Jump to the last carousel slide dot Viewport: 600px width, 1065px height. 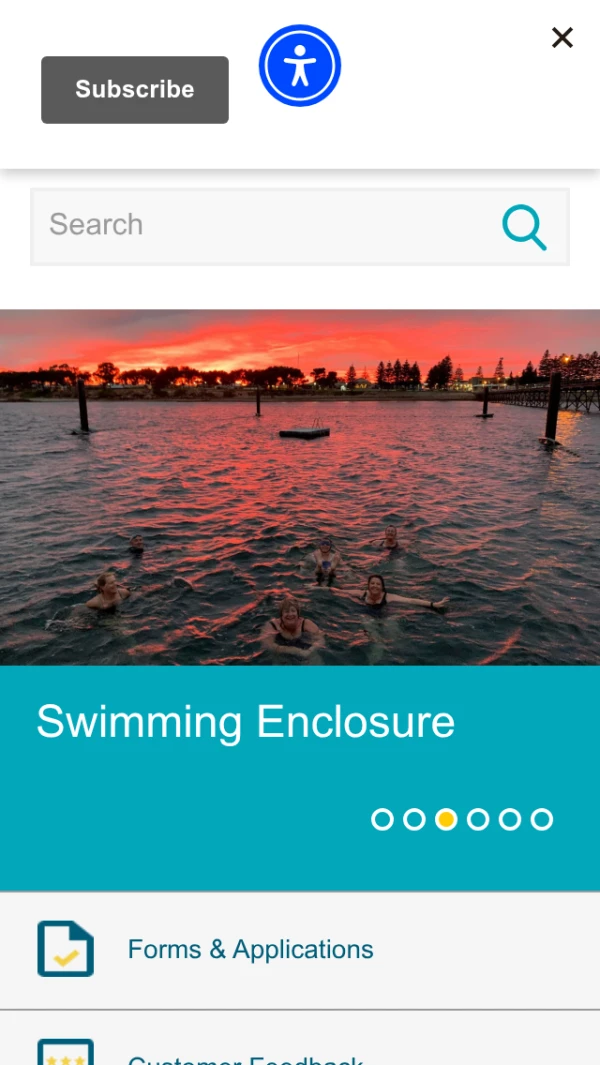click(x=542, y=820)
